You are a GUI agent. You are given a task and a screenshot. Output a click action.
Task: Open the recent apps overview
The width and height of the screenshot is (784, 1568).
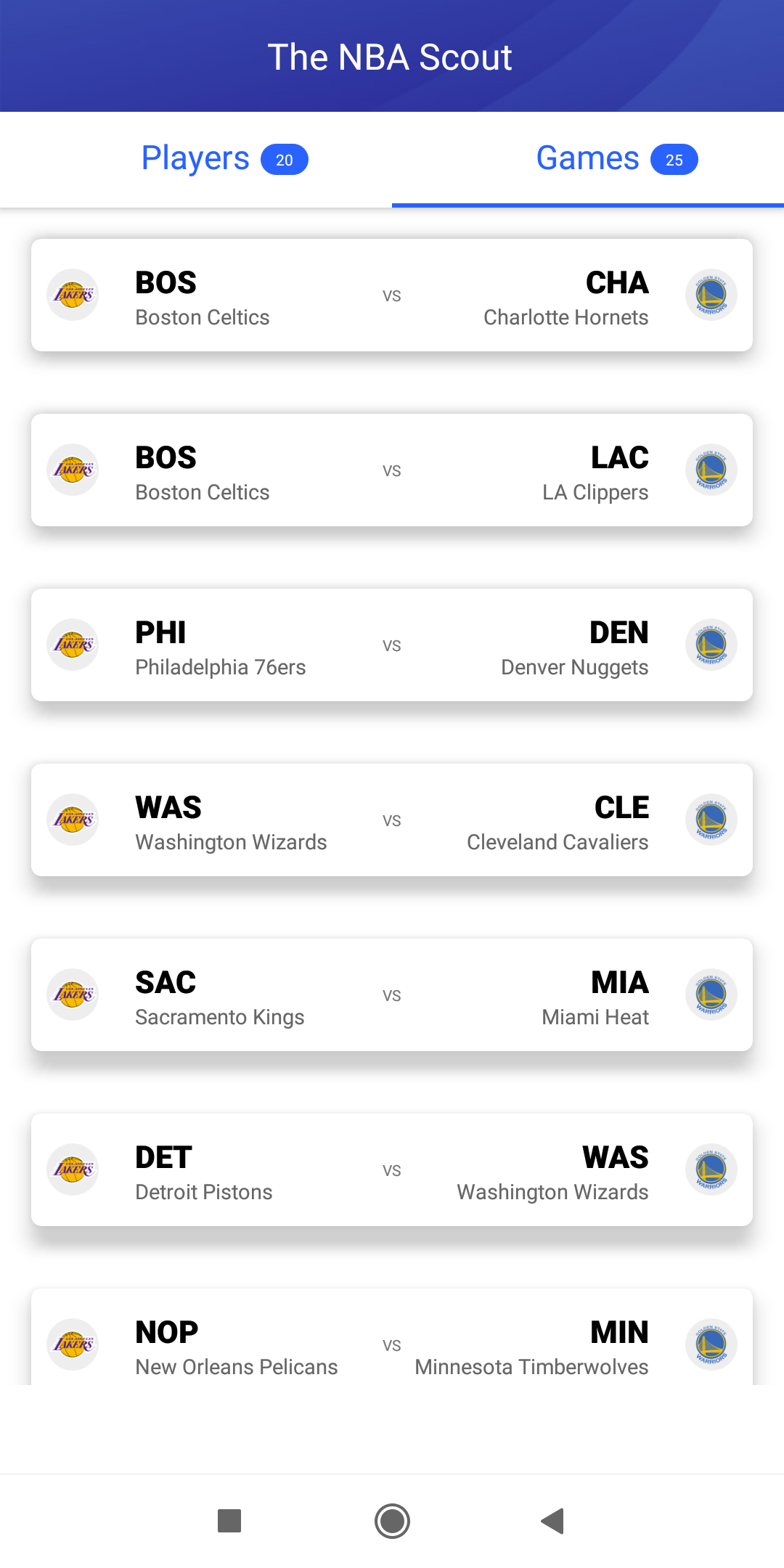[229, 1521]
